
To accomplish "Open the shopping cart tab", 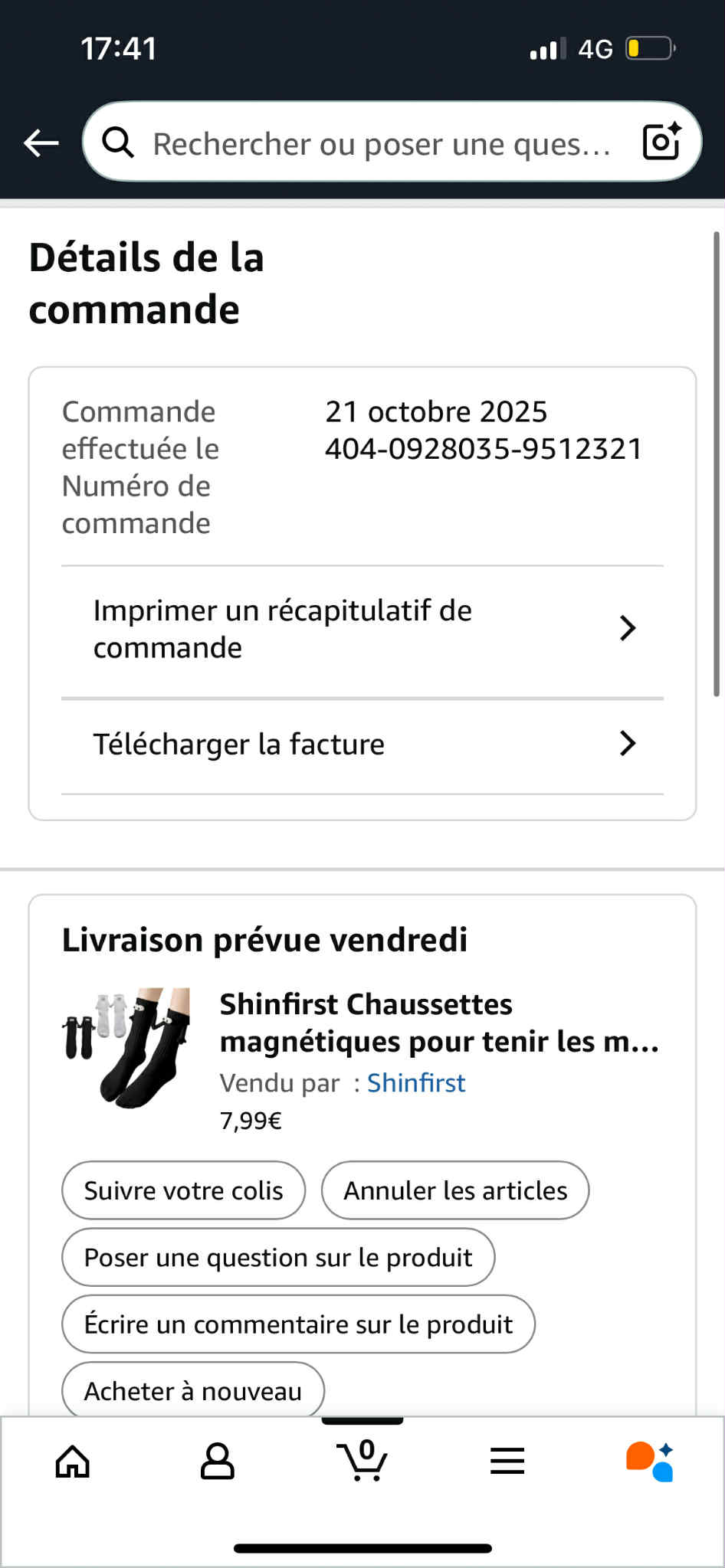I will click(362, 1460).
